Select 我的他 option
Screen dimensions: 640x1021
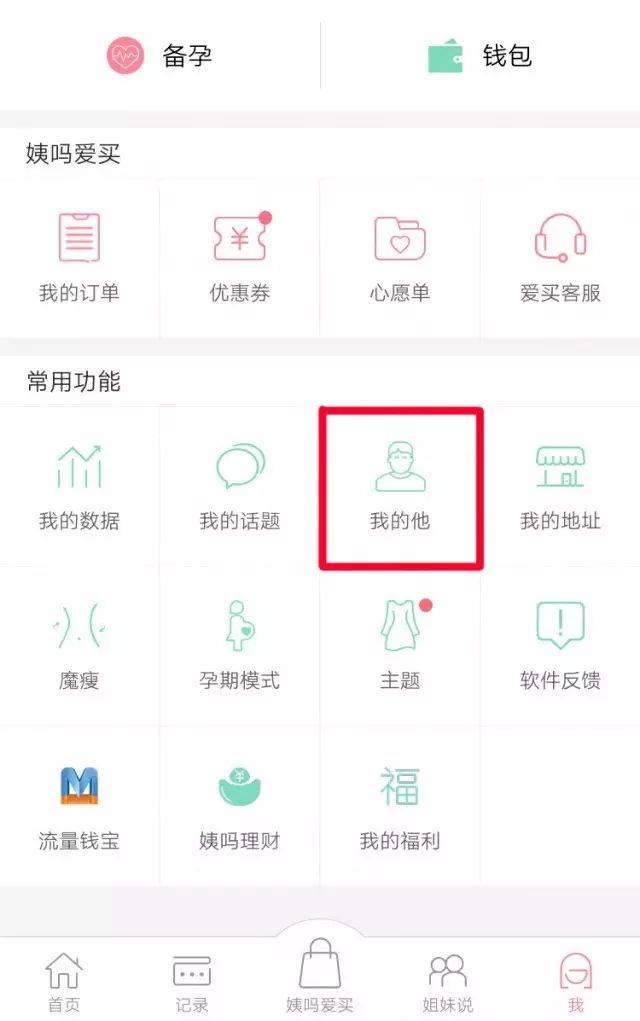pos(400,486)
